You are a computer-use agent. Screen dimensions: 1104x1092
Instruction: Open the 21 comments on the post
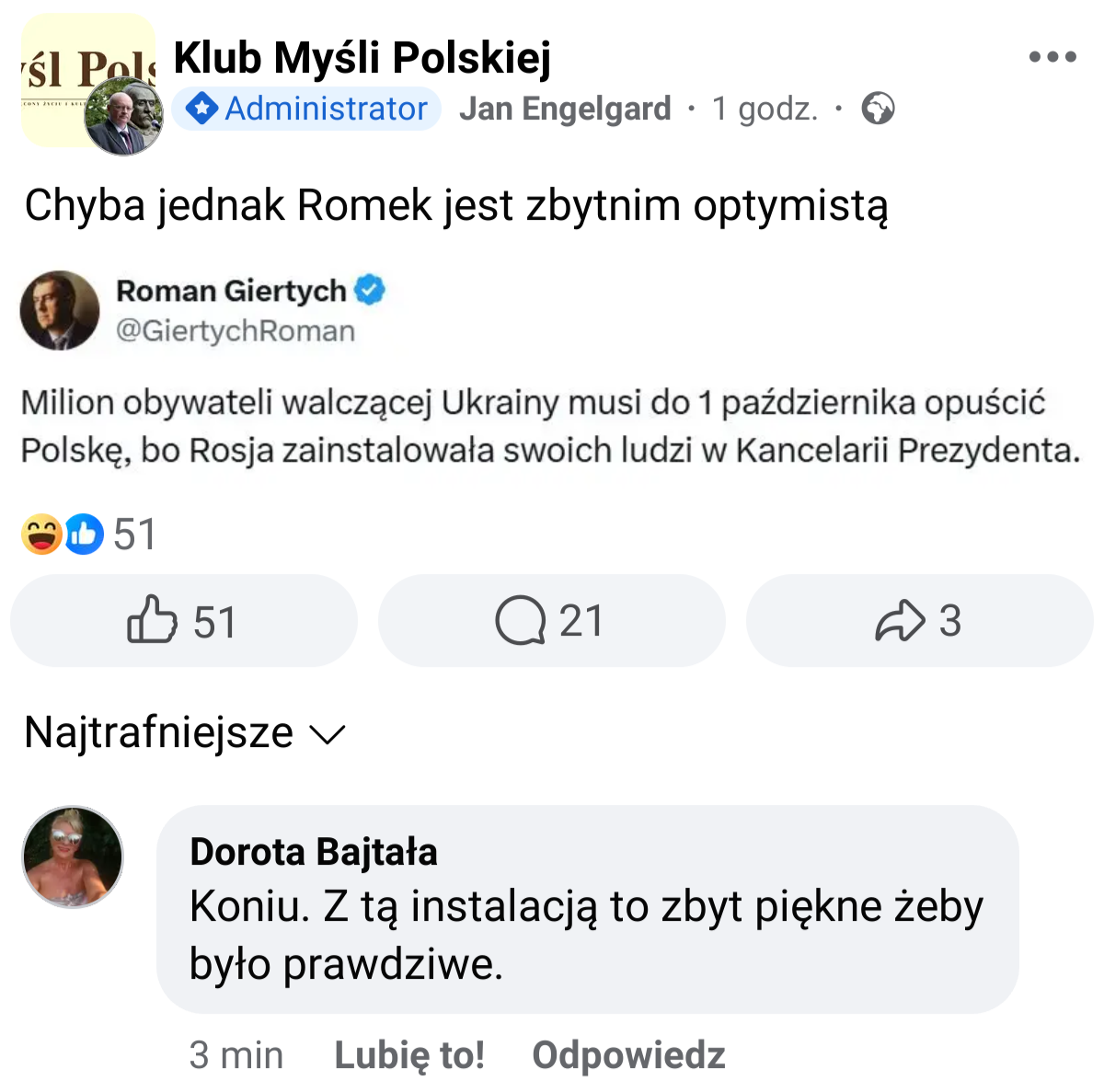pyautogui.click(x=551, y=621)
